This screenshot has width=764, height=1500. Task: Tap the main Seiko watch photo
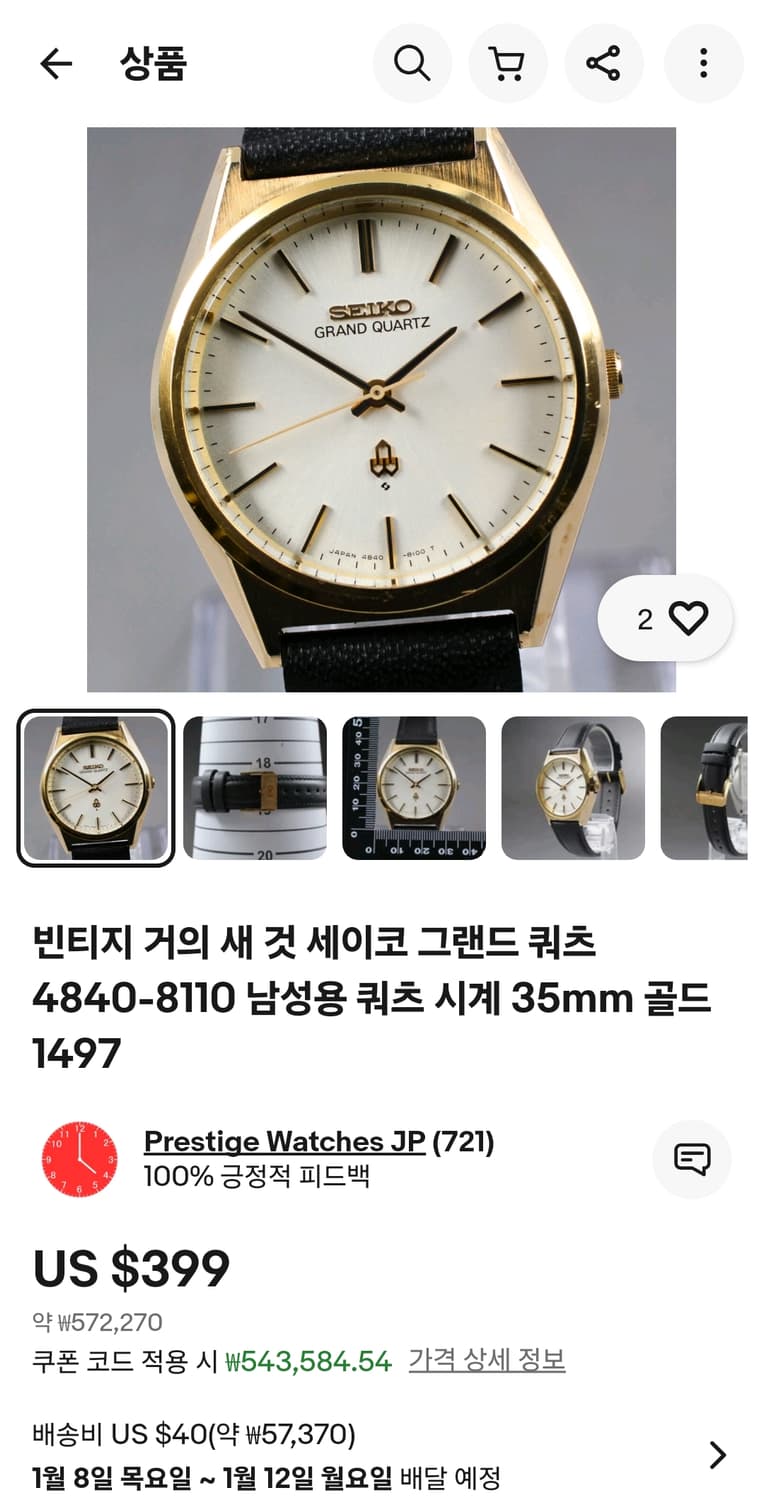382,408
